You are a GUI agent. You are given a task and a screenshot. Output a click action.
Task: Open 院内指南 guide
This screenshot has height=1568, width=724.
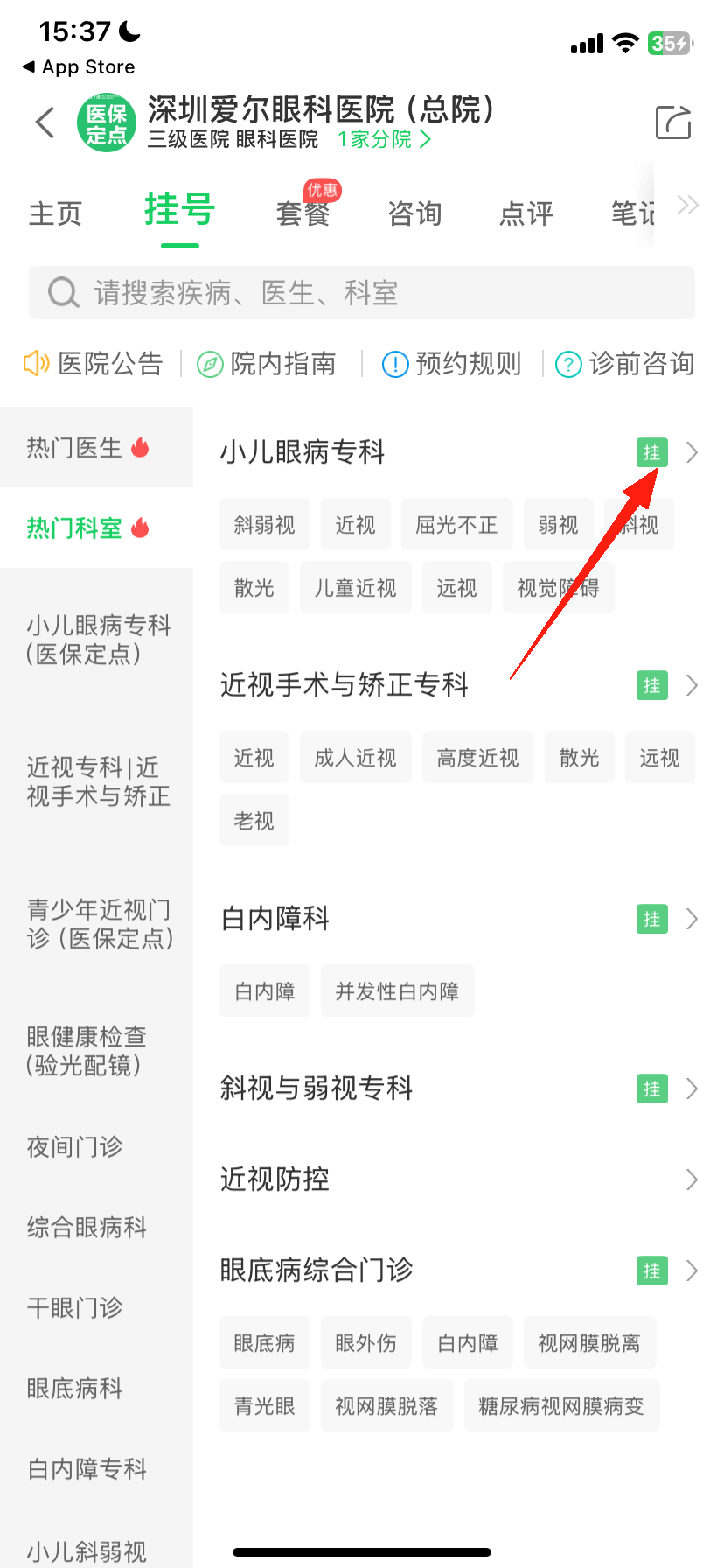[267, 364]
